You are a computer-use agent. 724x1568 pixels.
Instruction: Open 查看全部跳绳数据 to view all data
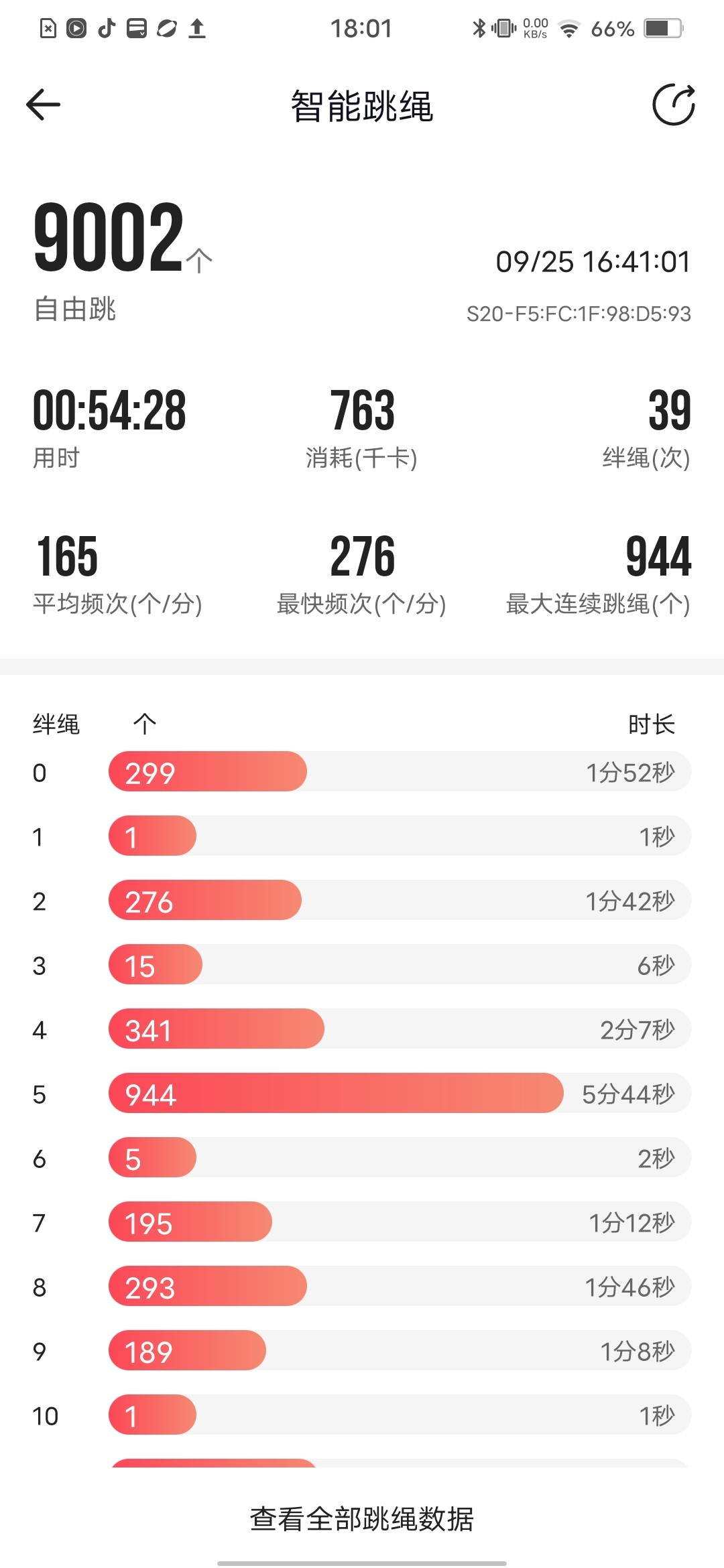coord(362,1519)
